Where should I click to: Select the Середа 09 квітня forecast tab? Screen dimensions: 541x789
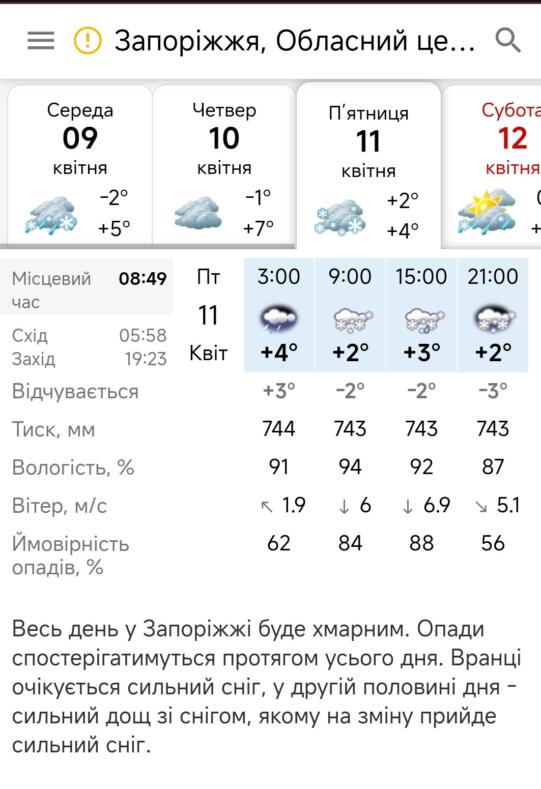coord(80,165)
